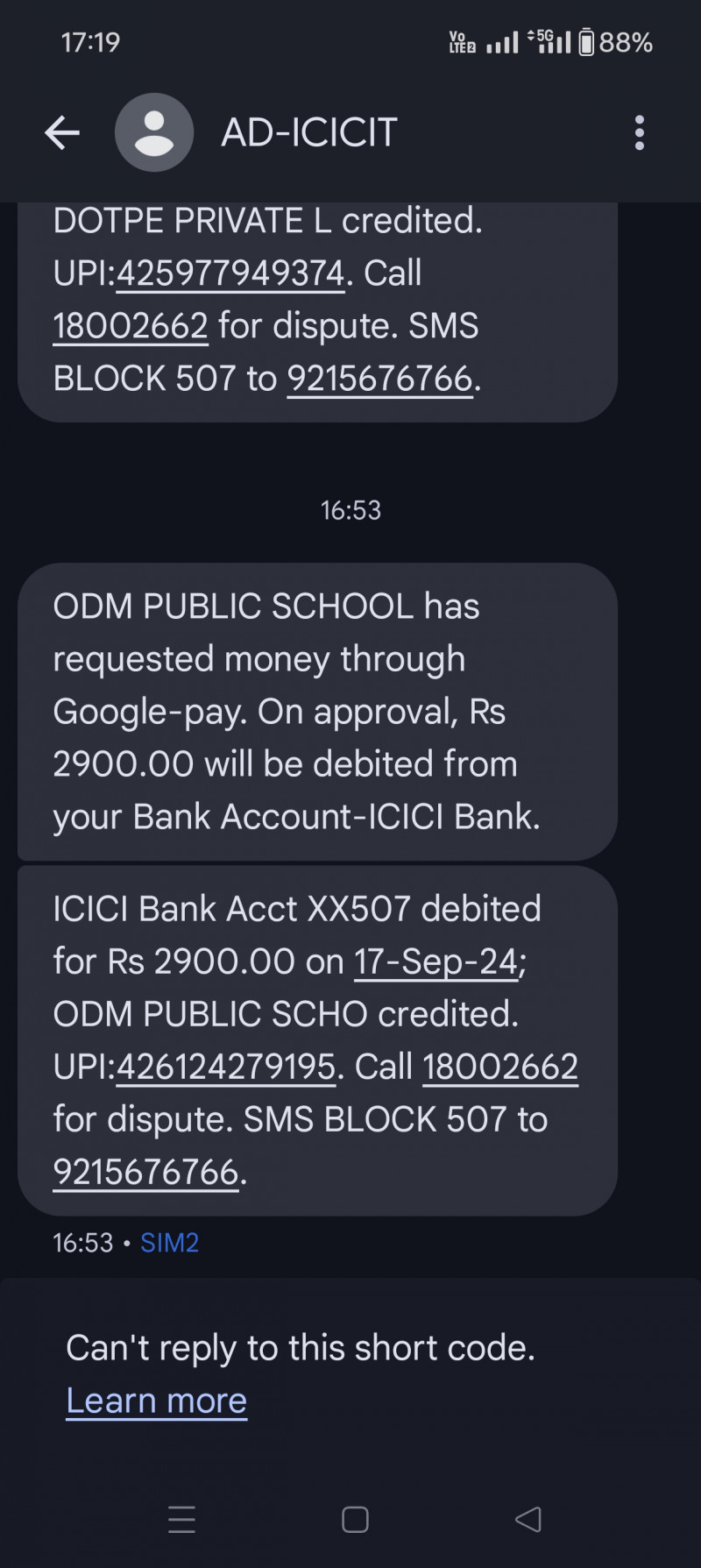The image size is (701, 1568).
Task: Open the AD-ICICIT contact avatar
Action: 154,133
